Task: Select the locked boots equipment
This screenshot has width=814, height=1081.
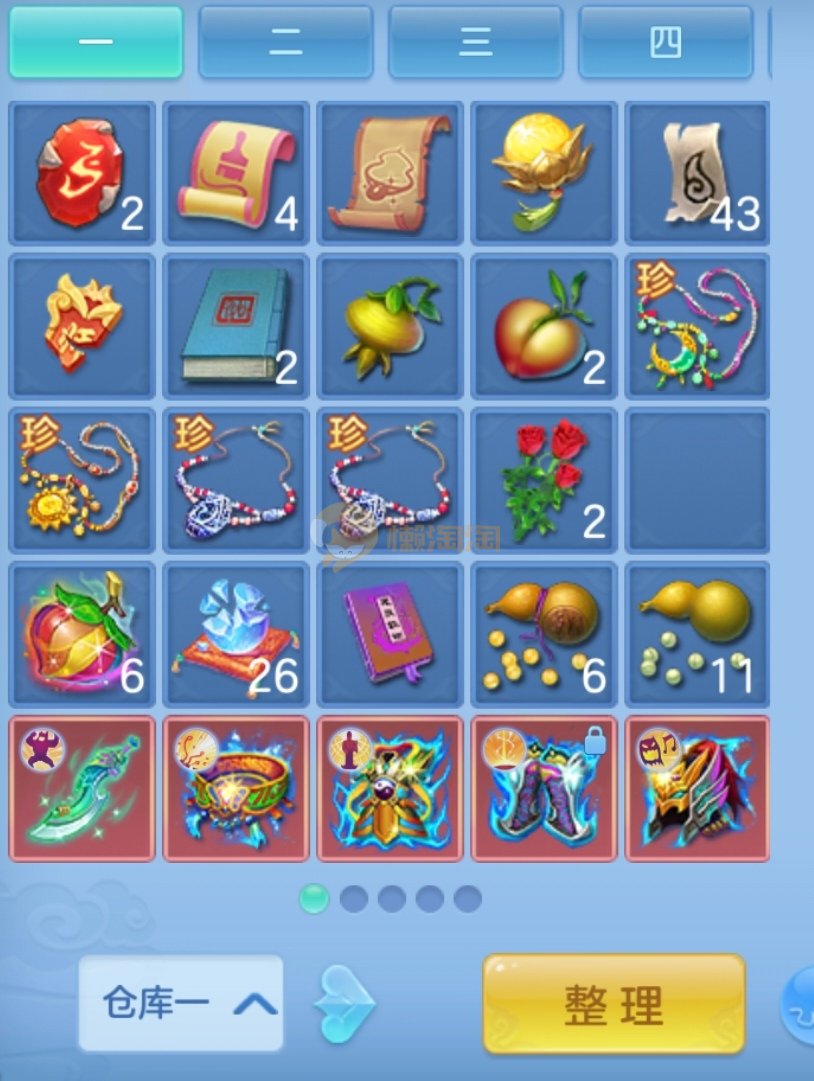Action: click(x=544, y=788)
